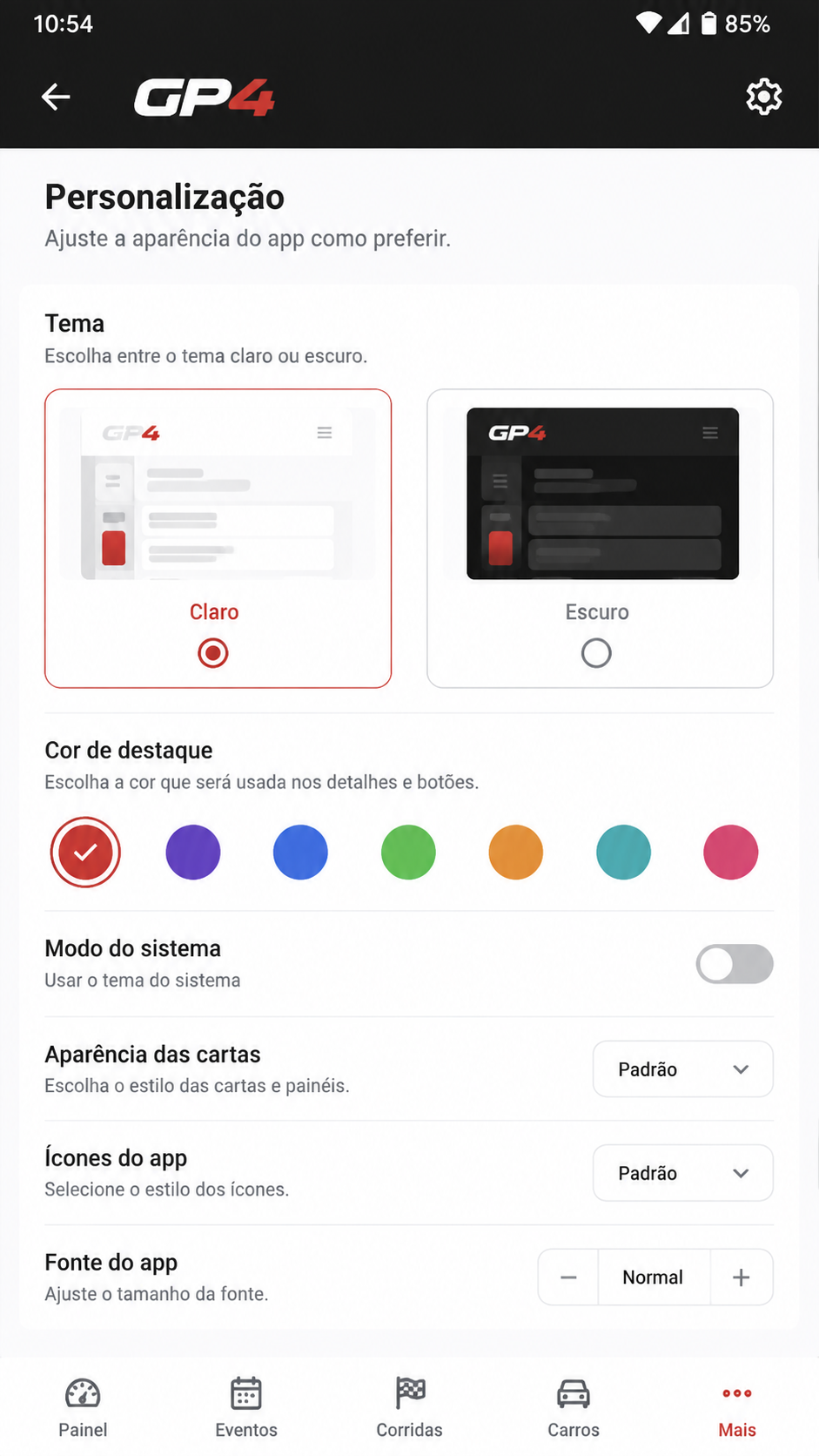This screenshot has height=1456, width=819.
Task: Switch to the Painel tab
Action: tap(83, 1407)
